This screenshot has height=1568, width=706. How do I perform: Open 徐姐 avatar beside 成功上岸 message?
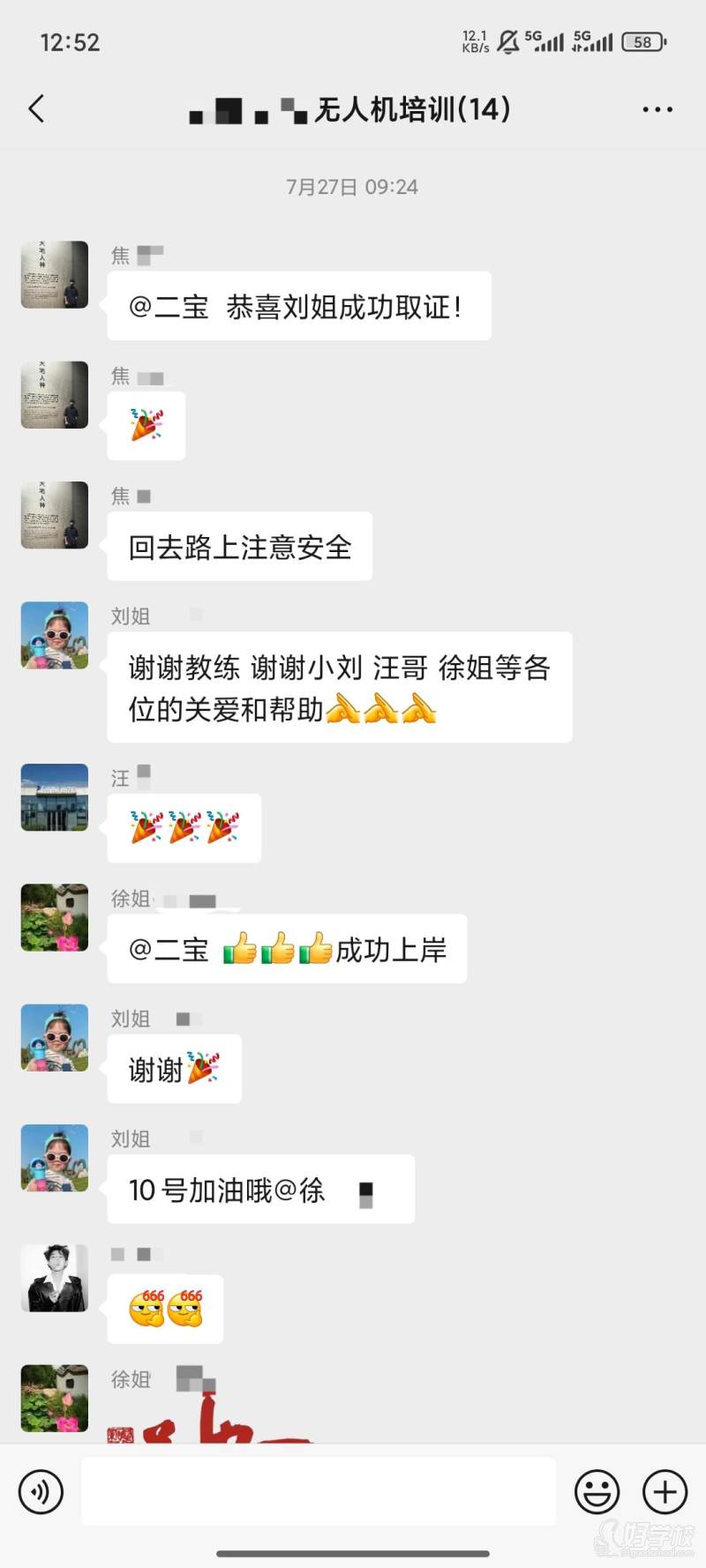[55, 917]
